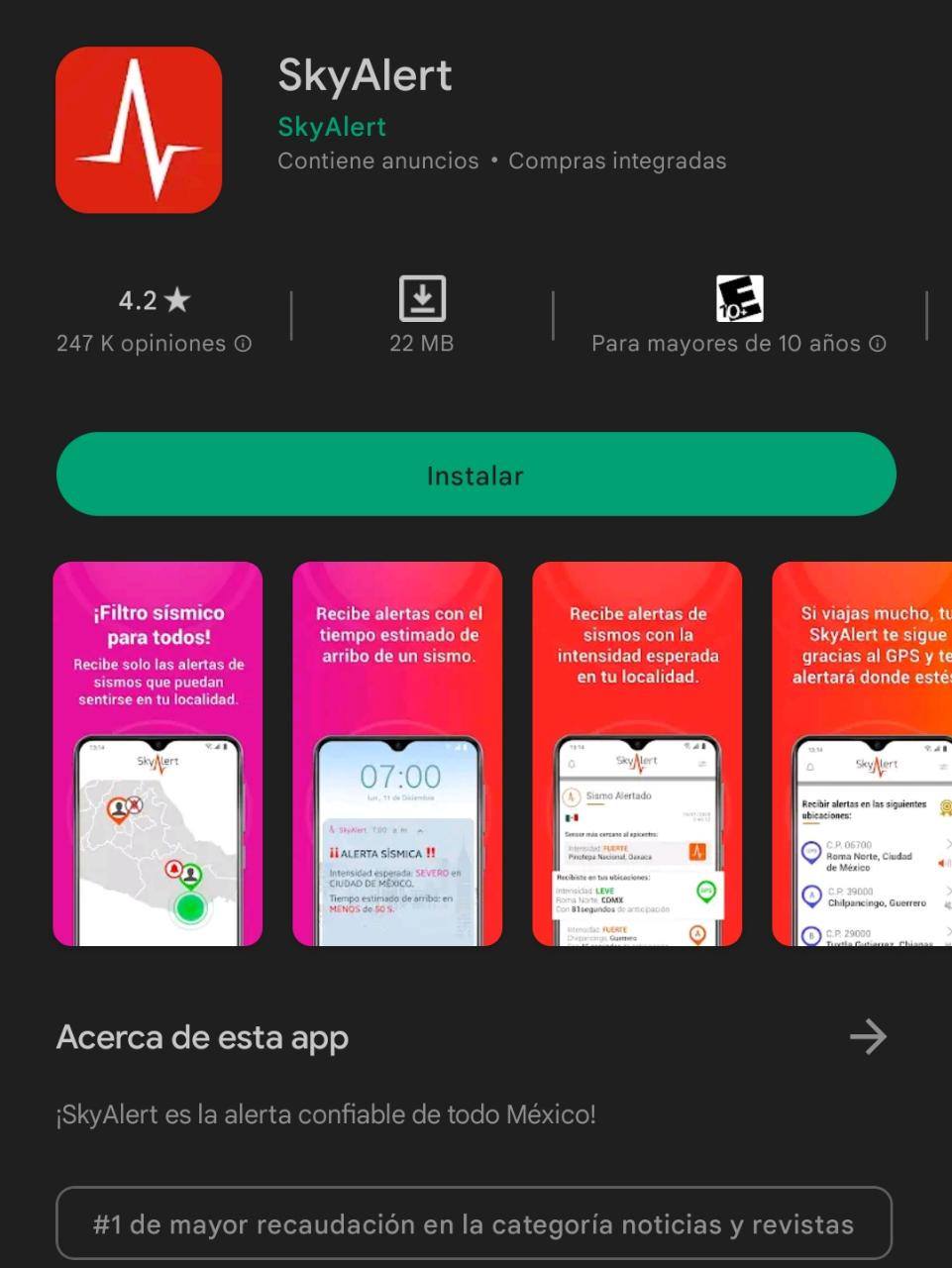The width and height of the screenshot is (952, 1268).
Task: Install the SkyAlert app
Action: coord(476,475)
